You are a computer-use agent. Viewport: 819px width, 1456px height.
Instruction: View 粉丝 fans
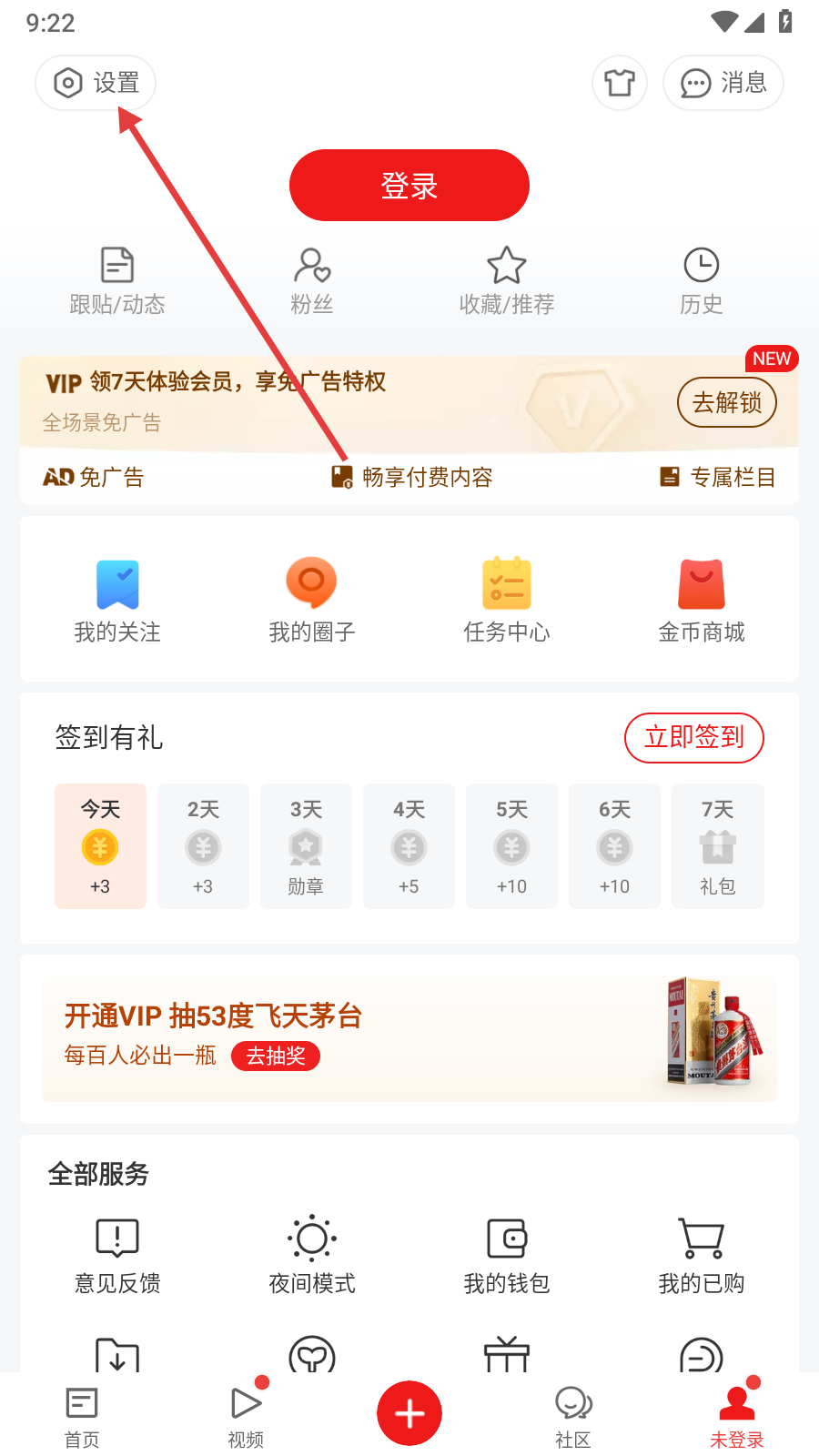coord(312,281)
